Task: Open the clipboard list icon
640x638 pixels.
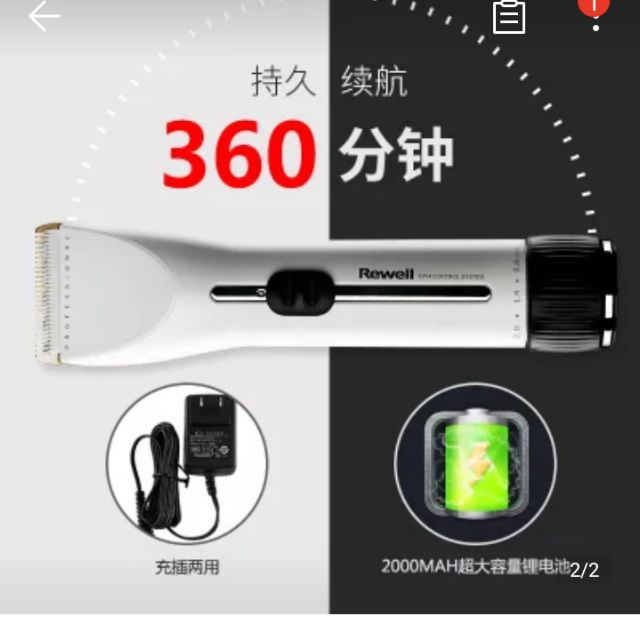Action: (x=509, y=17)
